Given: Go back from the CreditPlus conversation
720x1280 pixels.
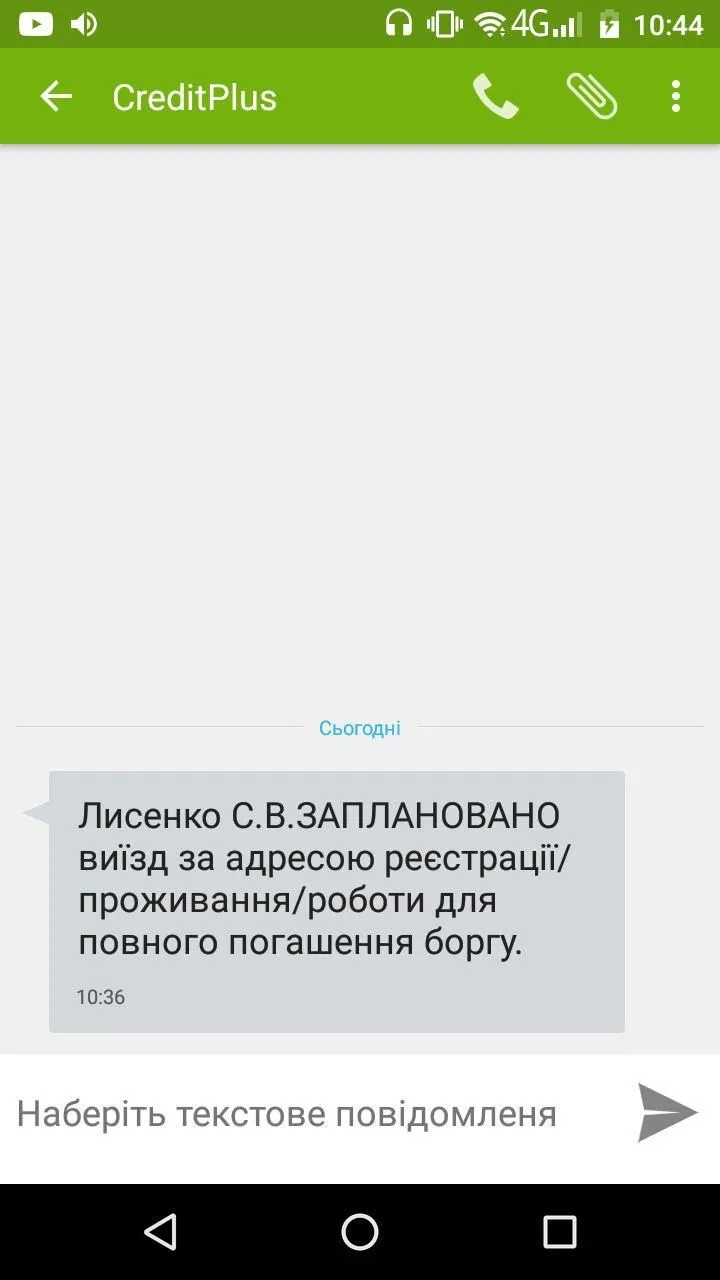Looking at the screenshot, I should 56,97.
